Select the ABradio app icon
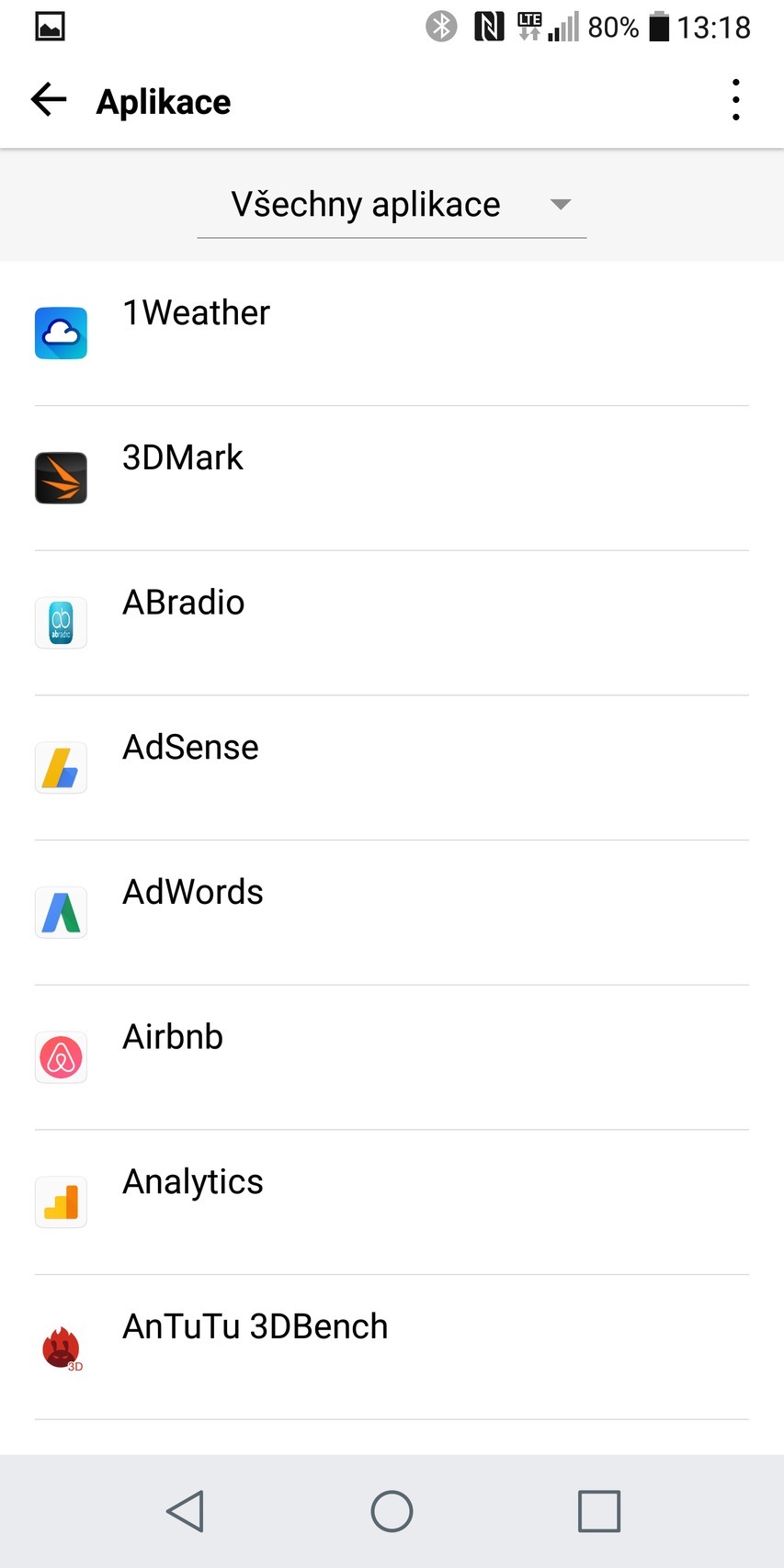 pos(60,622)
